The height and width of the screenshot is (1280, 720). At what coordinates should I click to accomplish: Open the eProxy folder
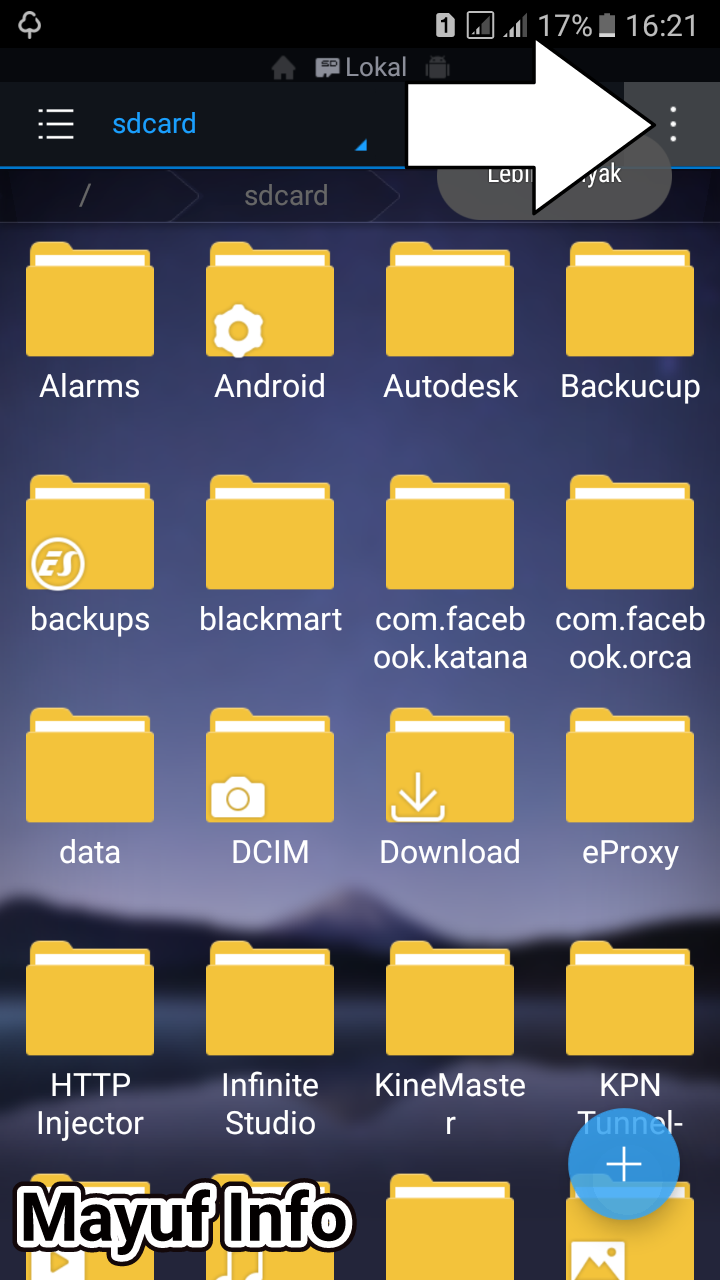coord(630,766)
